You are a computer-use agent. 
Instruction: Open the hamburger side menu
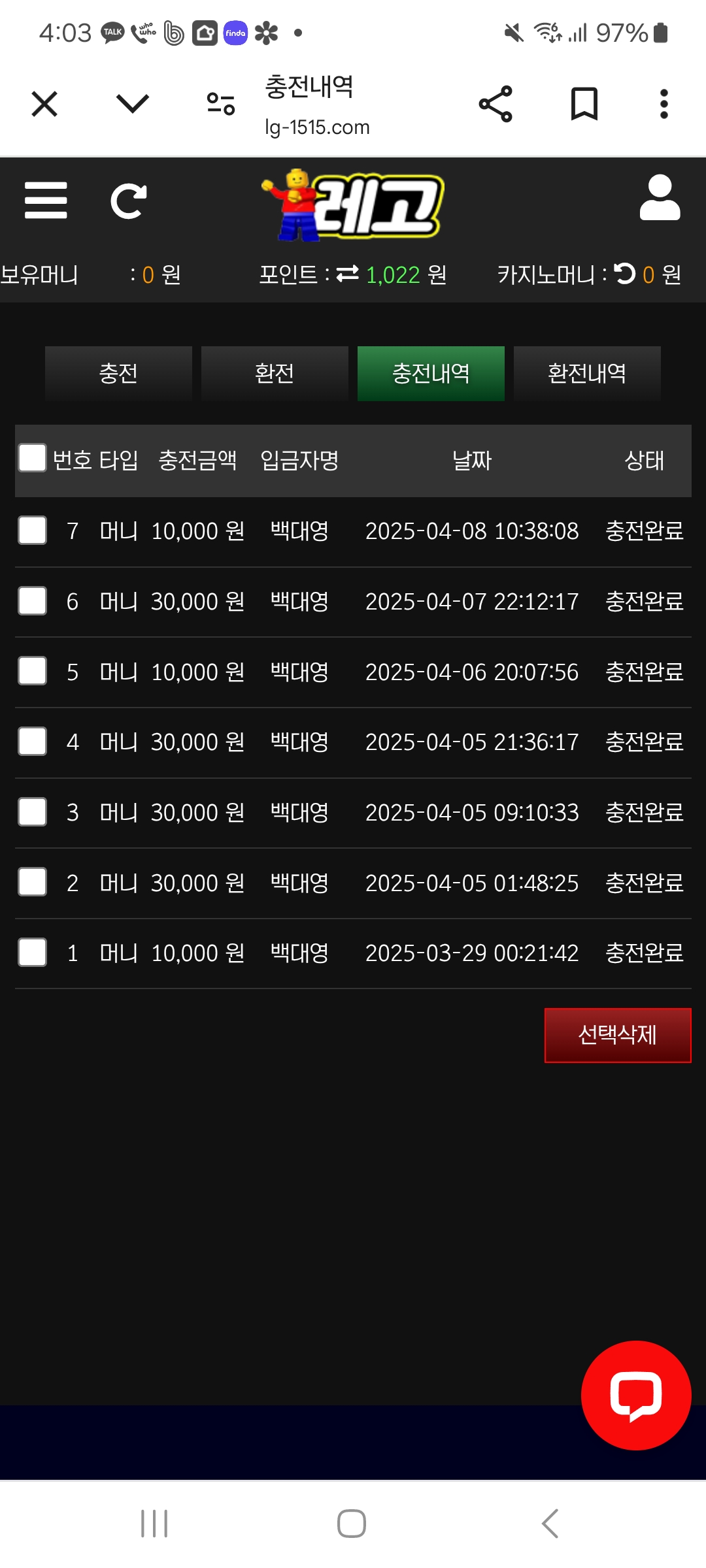coord(46,201)
